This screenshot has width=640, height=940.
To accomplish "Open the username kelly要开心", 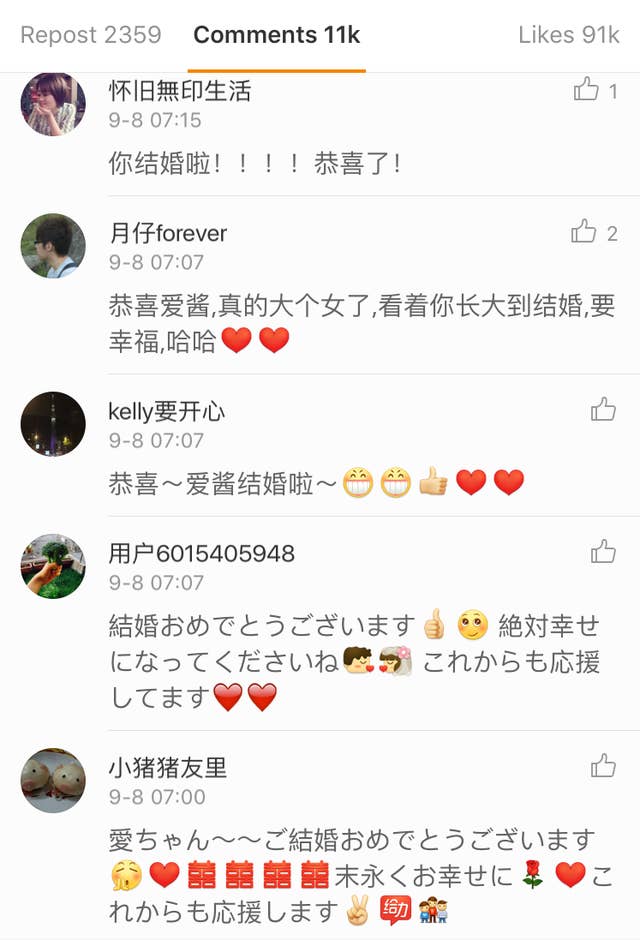I will coord(167,411).
